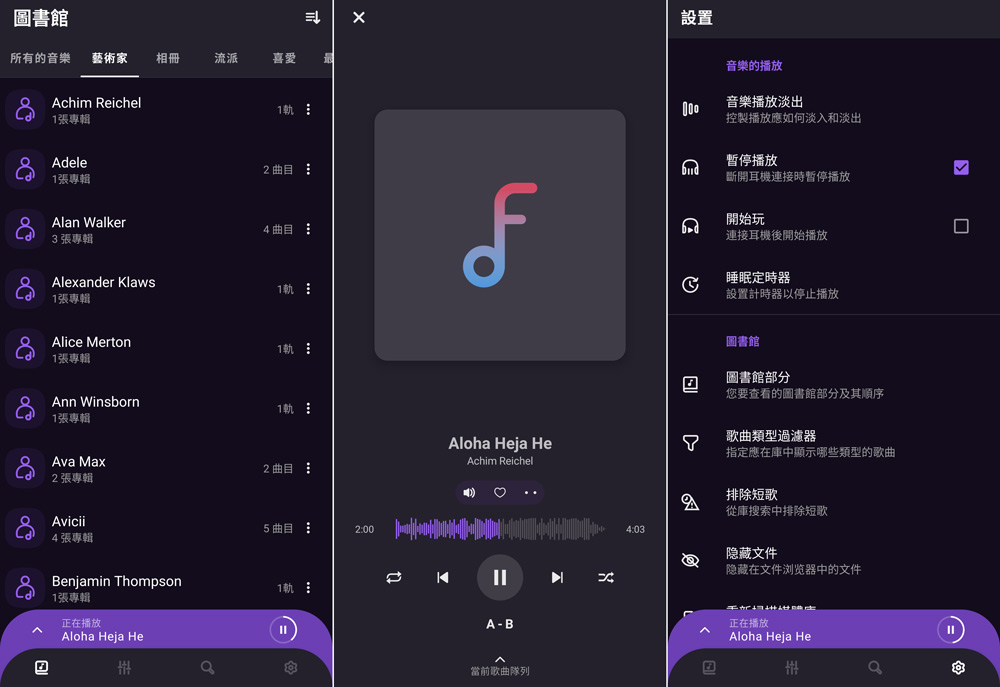Set the A - B repeat section
Image resolution: width=1000 pixels, height=687 pixels.
click(499, 624)
